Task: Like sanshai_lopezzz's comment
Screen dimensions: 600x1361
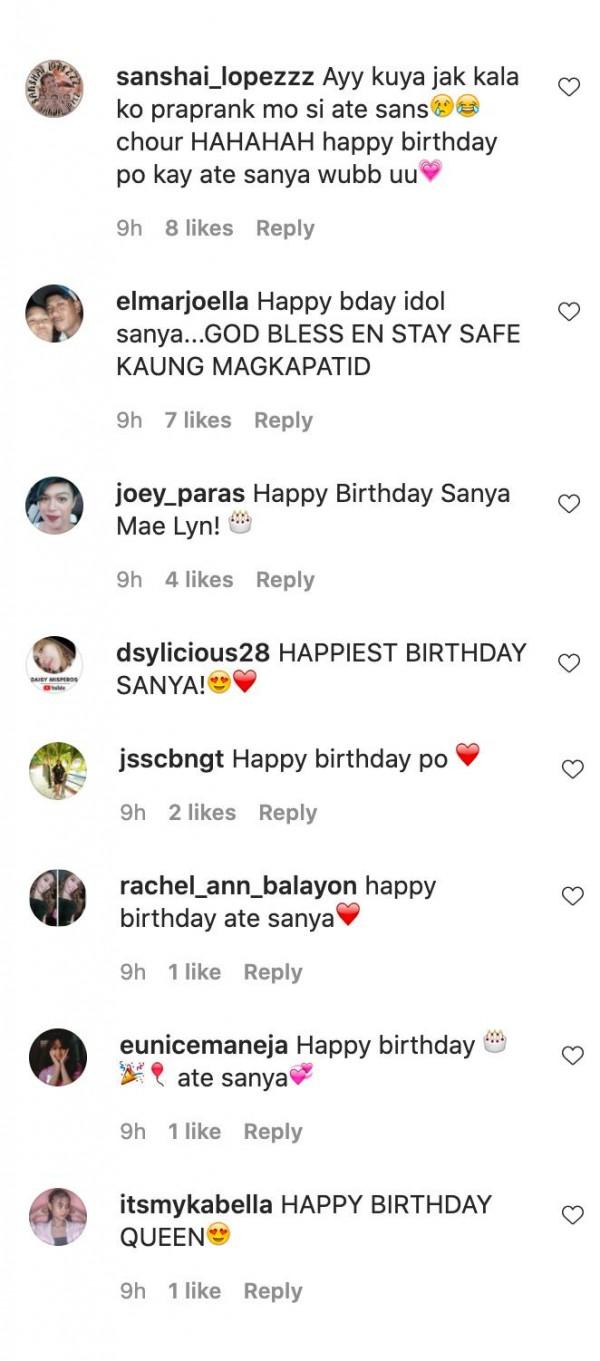Action: (x=569, y=87)
